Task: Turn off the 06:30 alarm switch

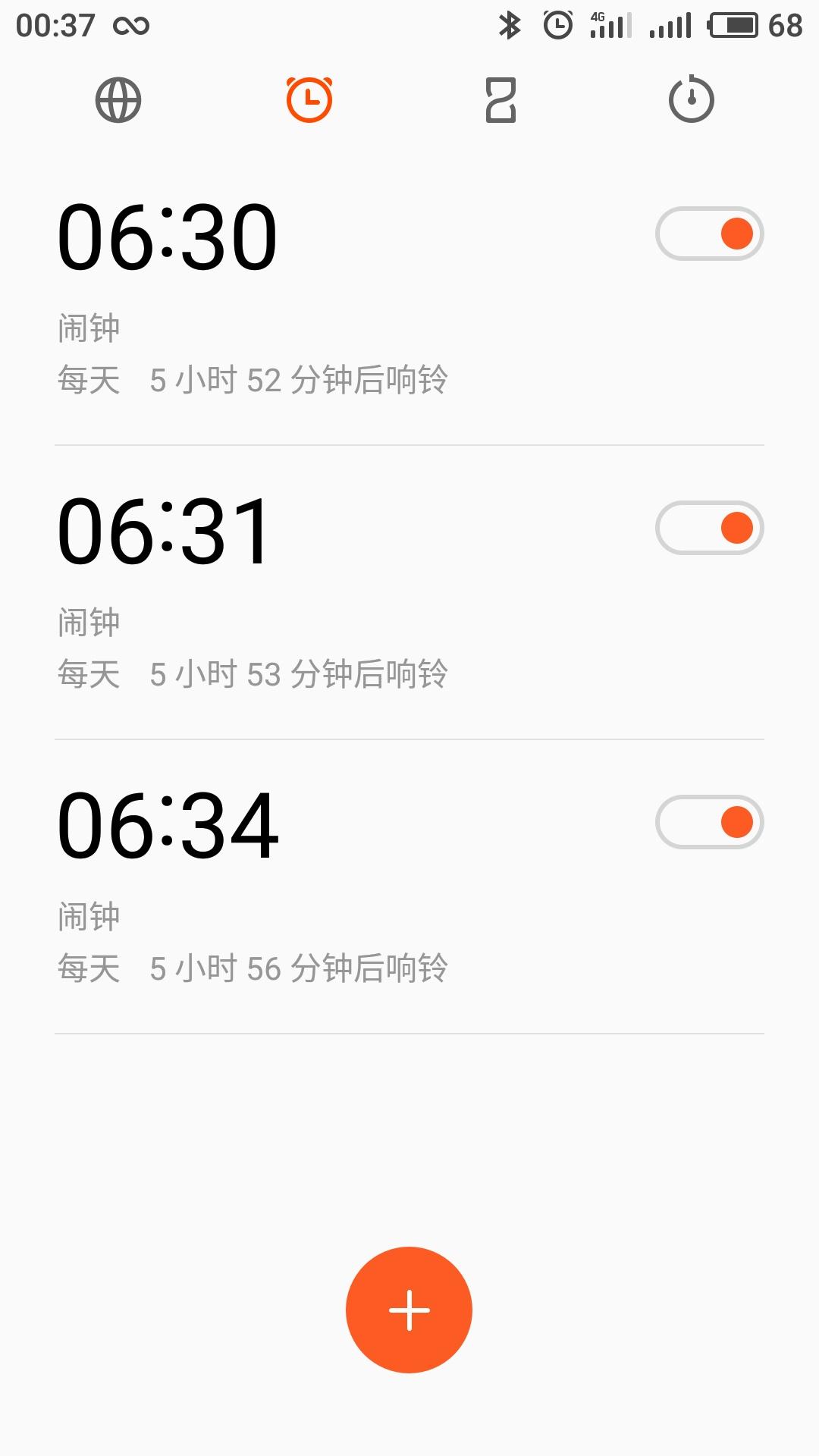Action: (x=710, y=234)
